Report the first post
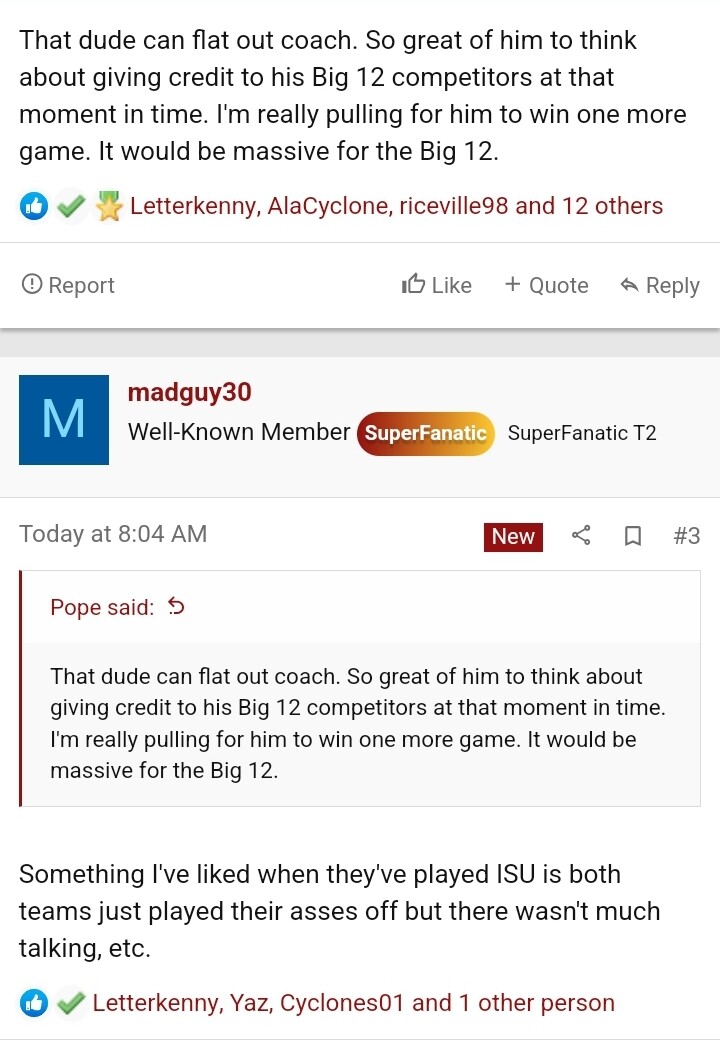 pos(68,285)
